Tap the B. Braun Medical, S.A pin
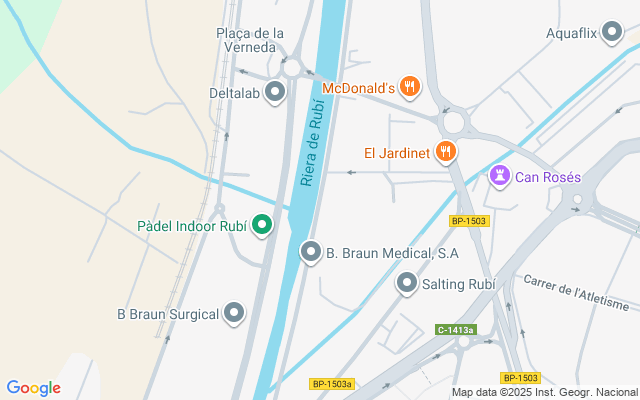 (x=311, y=253)
